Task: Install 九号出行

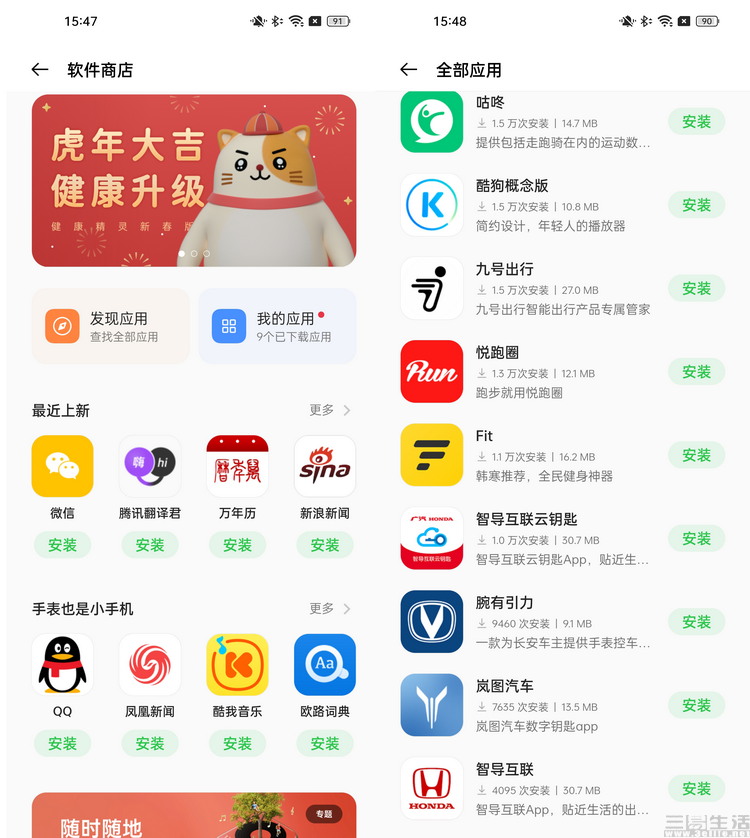Action: (x=696, y=289)
